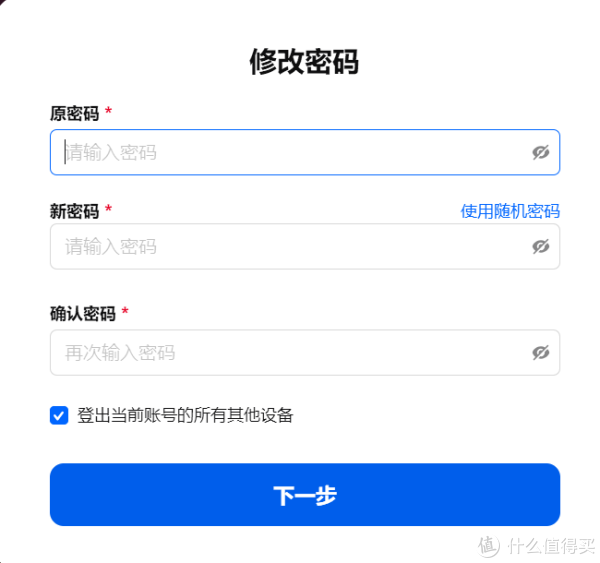This screenshot has height=563, width=600.
Task: Reveal the password in the 新密码 field
Action: (541, 246)
